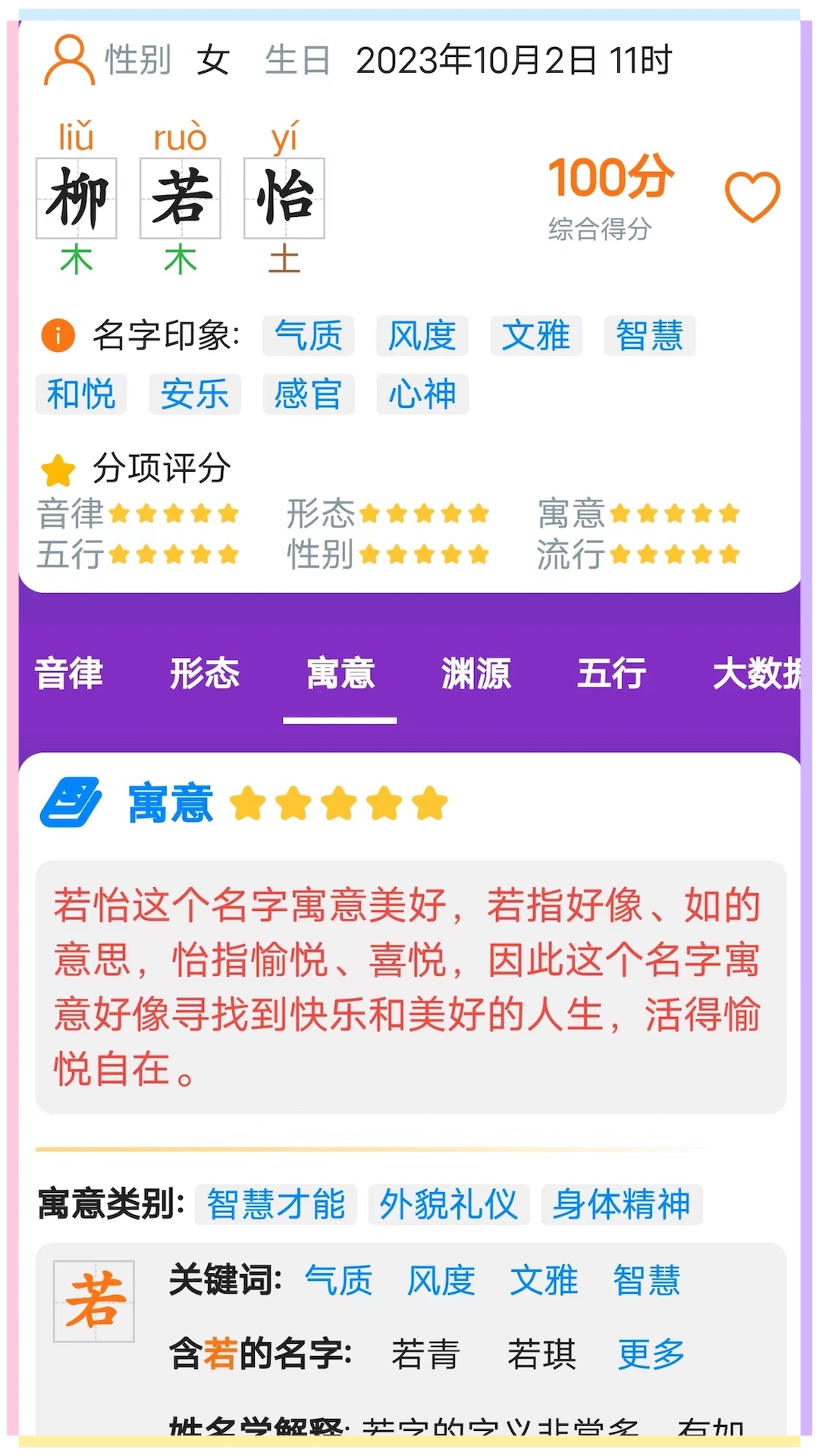
Task: Open the 外貌礼仪 meaning category
Action: pyautogui.click(x=449, y=1204)
